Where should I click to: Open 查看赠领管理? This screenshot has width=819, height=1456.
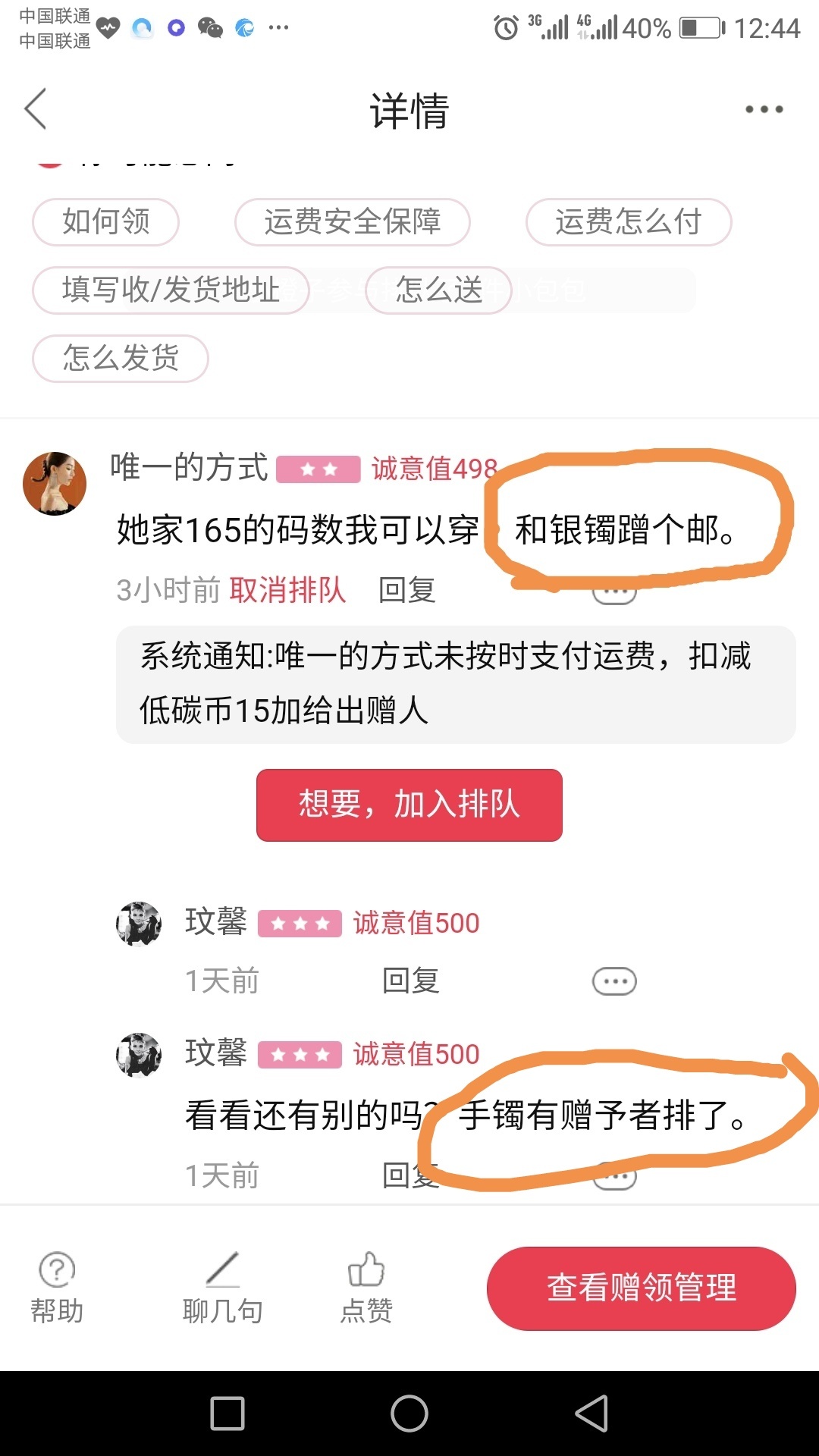point(641,1288)
